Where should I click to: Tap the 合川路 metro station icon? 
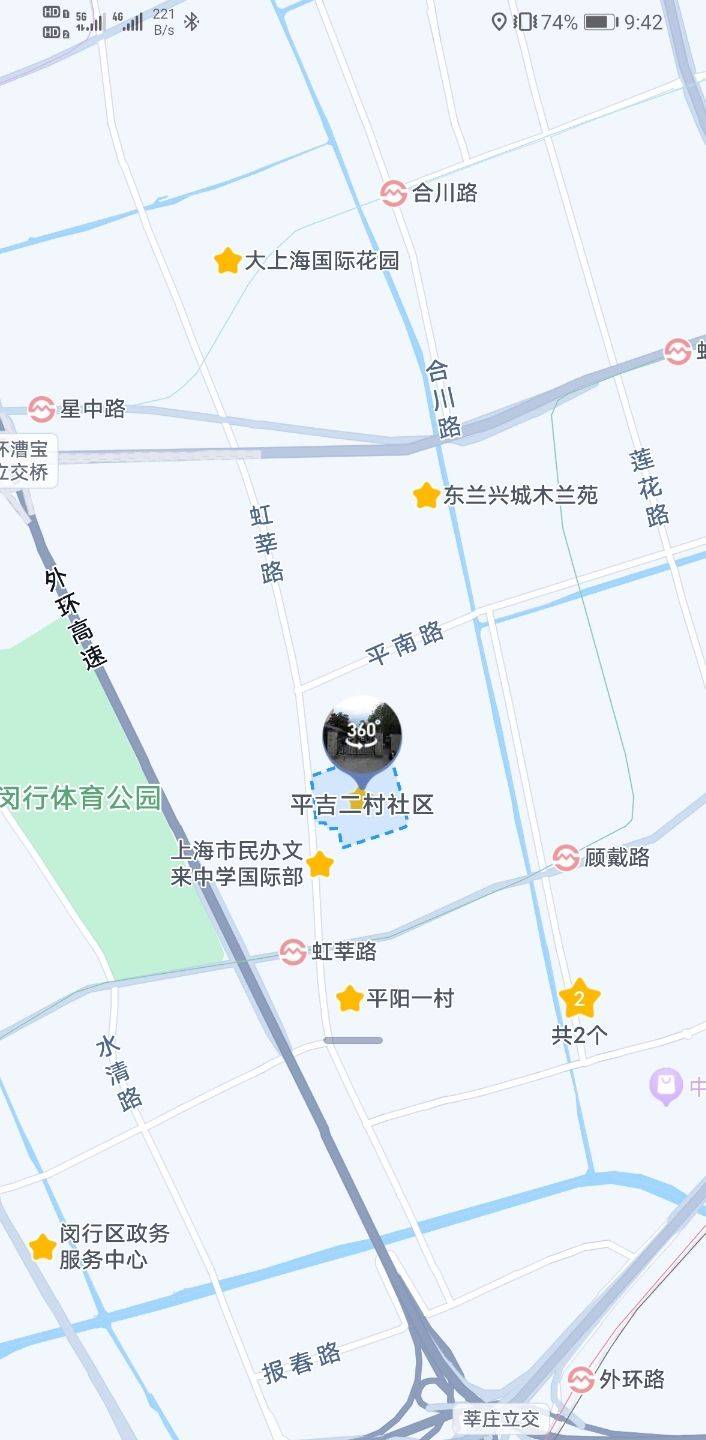tap(393, 193)
